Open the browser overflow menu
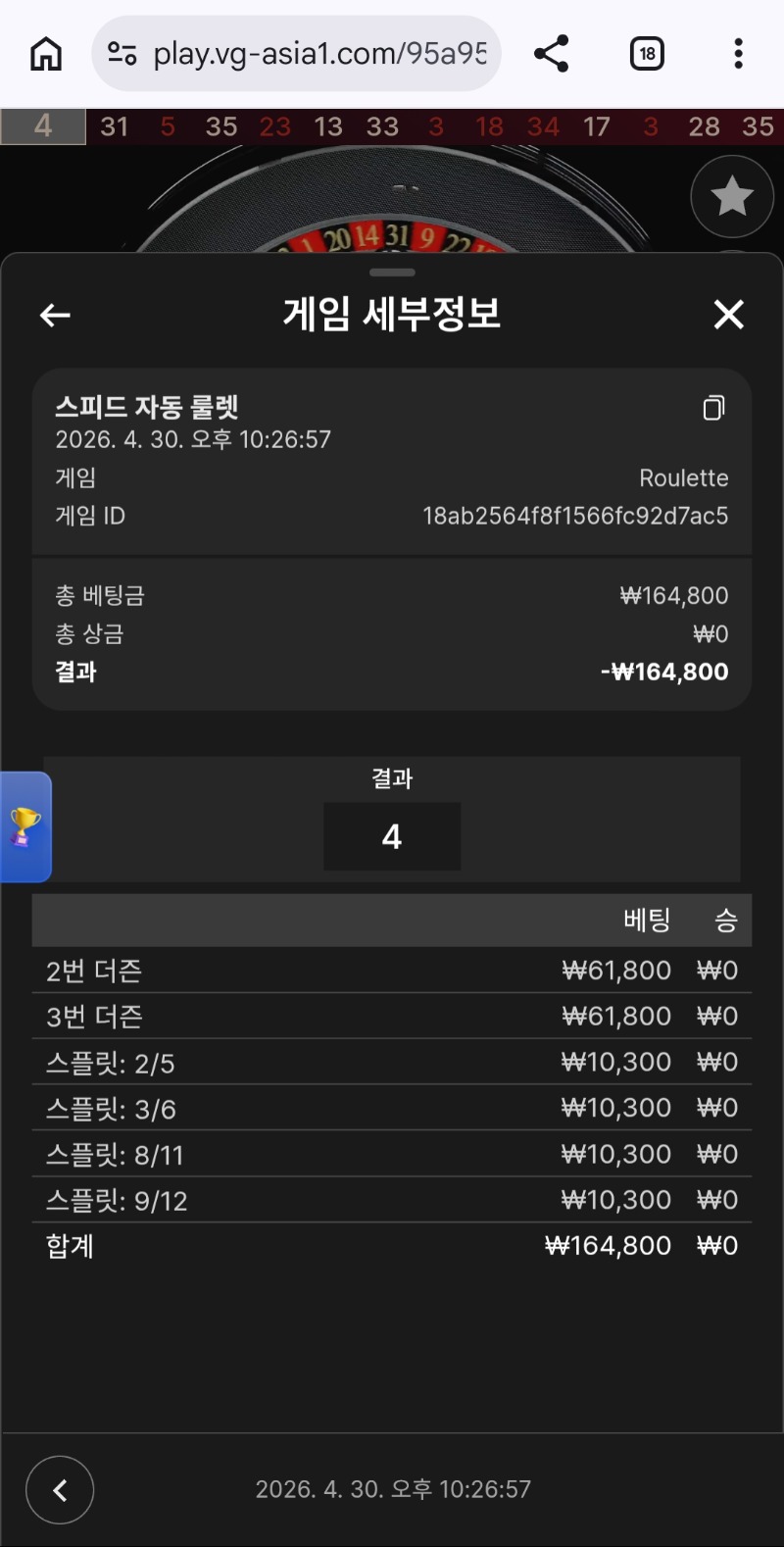784x1547 pixels. coord(738,54)
